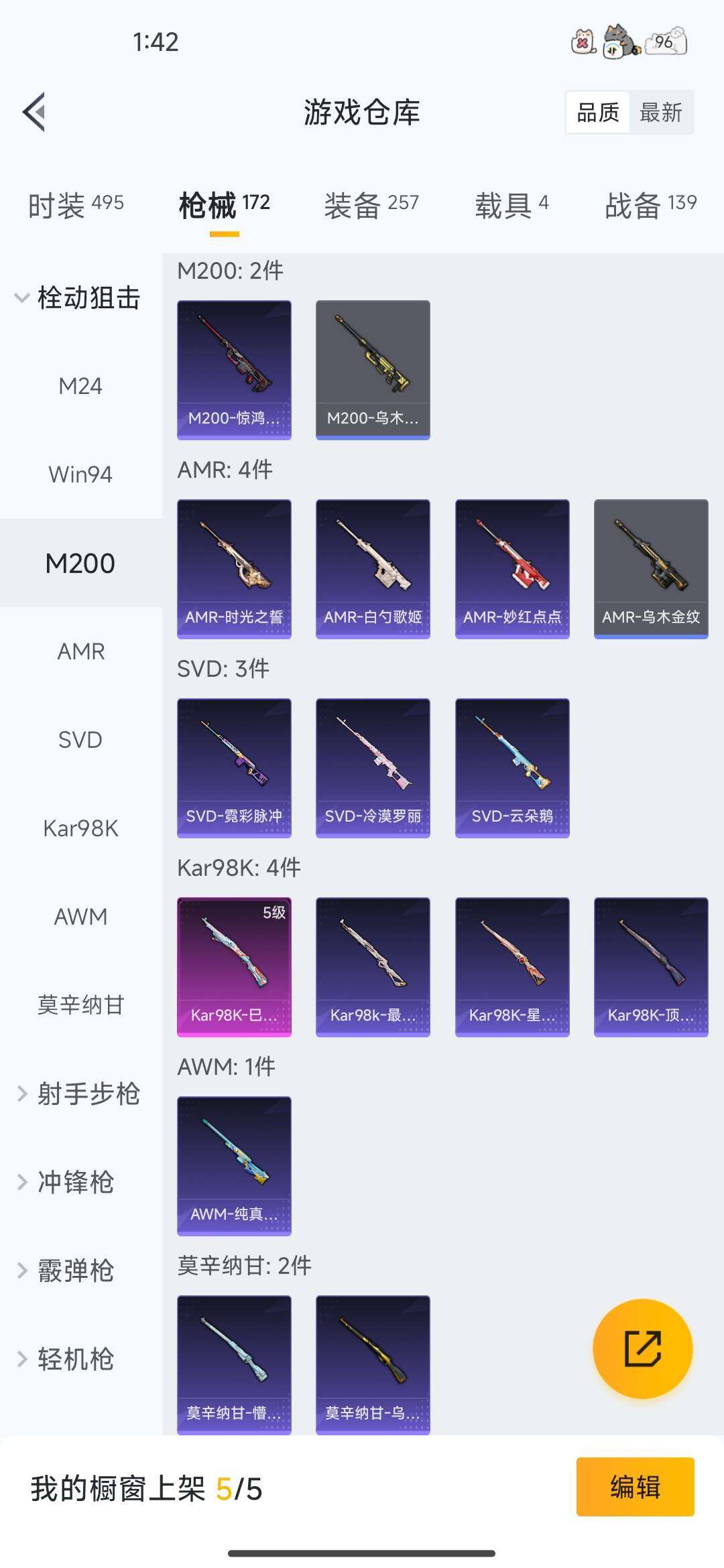Go back from 游戏仓库 page

point(35,112)
